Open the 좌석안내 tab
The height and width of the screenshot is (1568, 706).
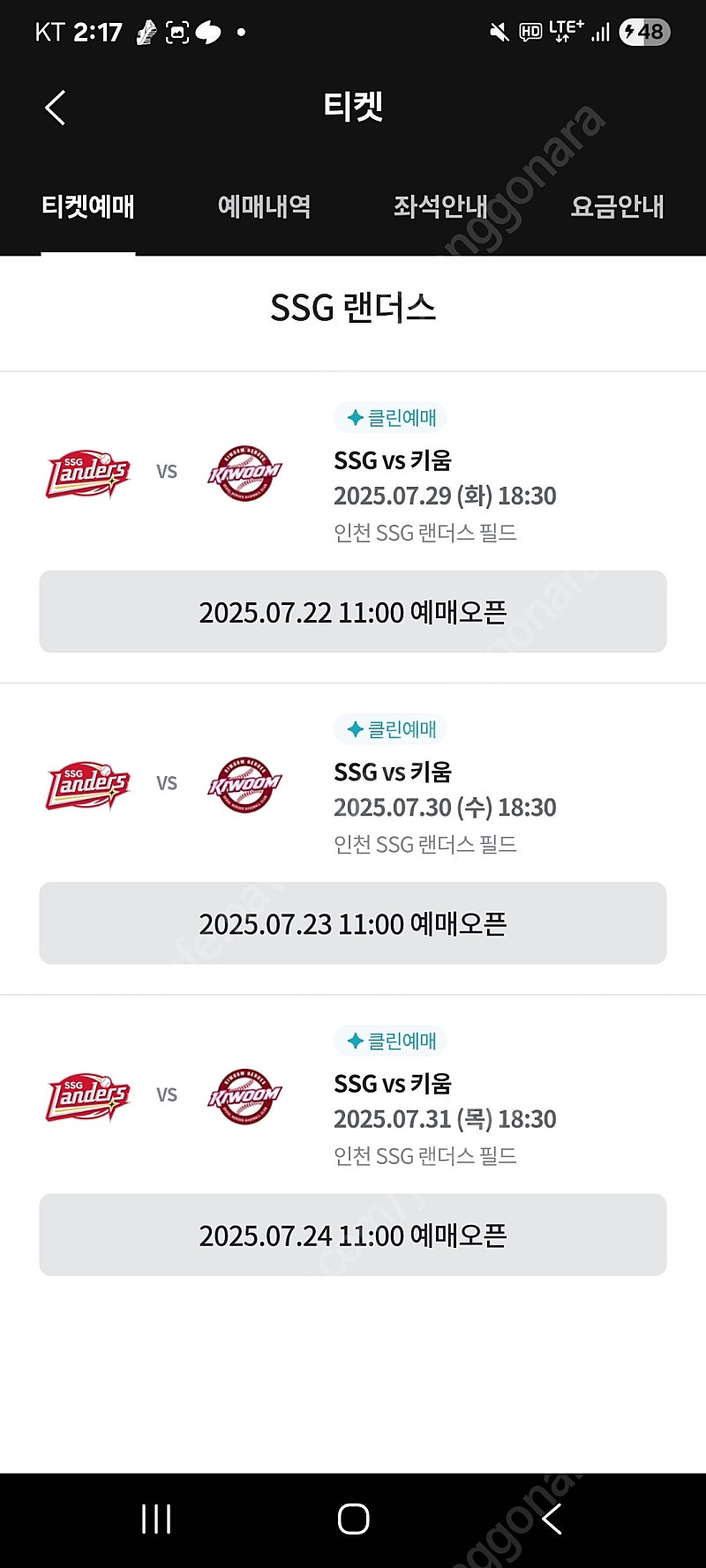440,206
